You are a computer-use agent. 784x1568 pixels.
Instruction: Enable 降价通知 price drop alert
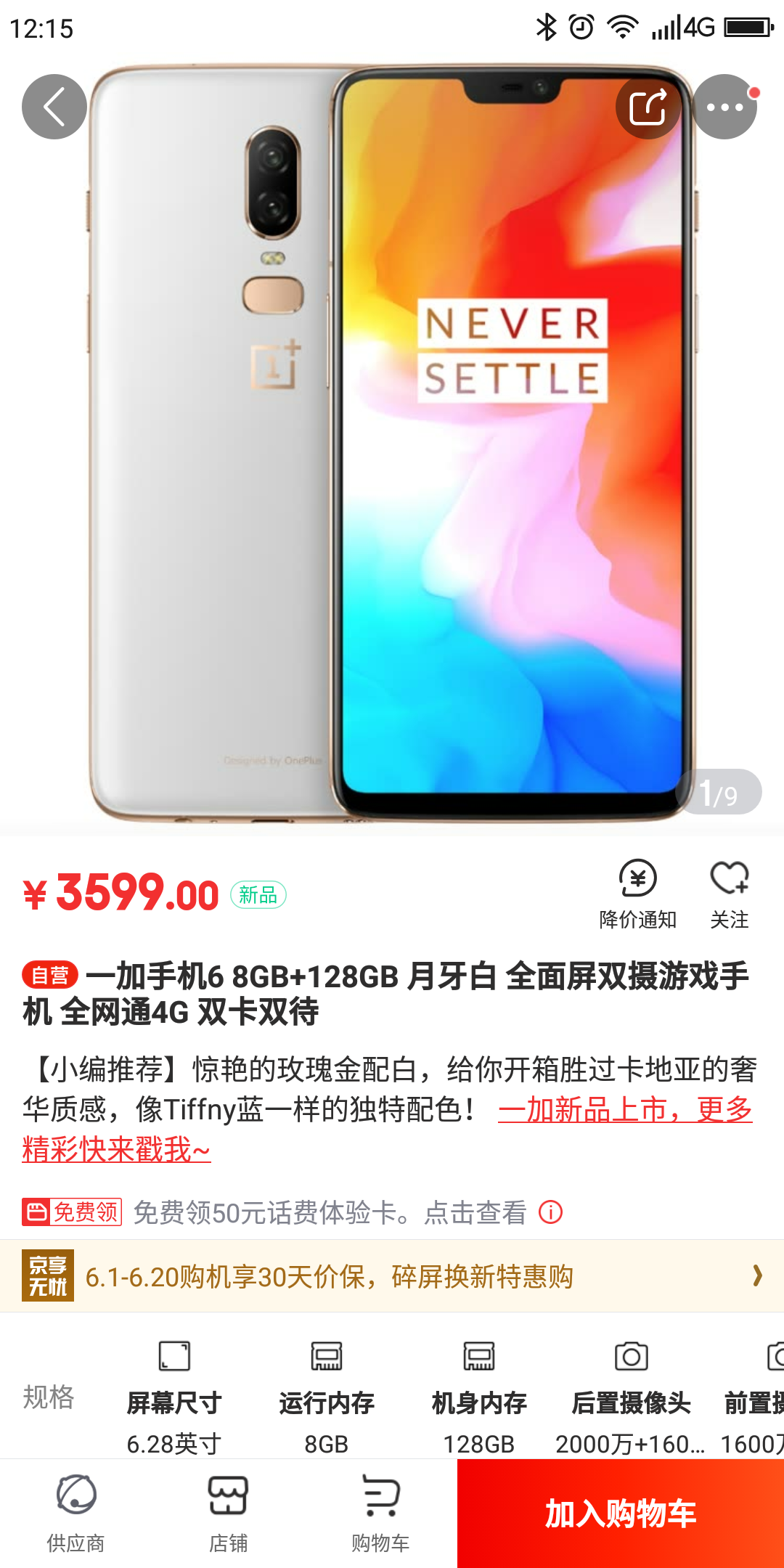[637, 894]
